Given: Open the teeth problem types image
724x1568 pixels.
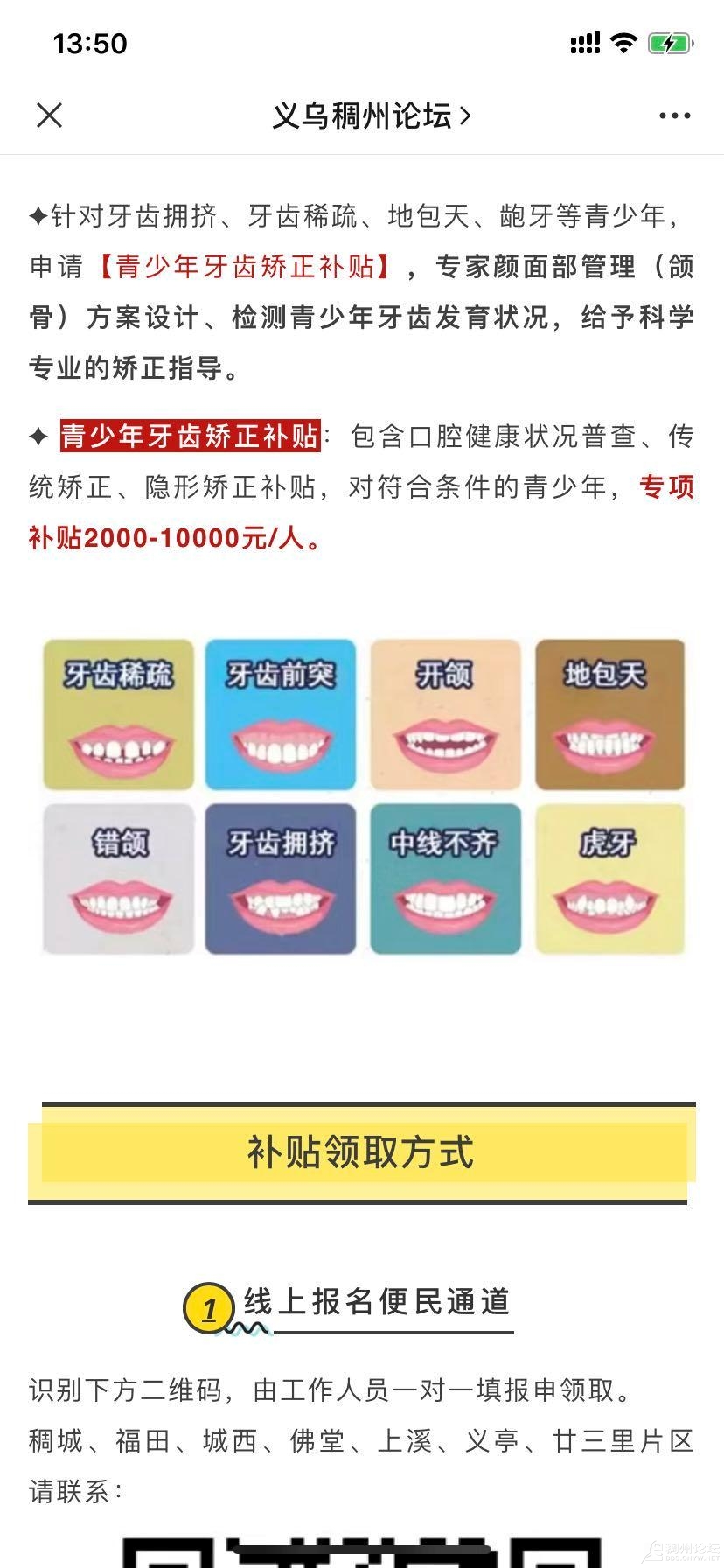Looking at the screenshot, I should pos(363,796).
